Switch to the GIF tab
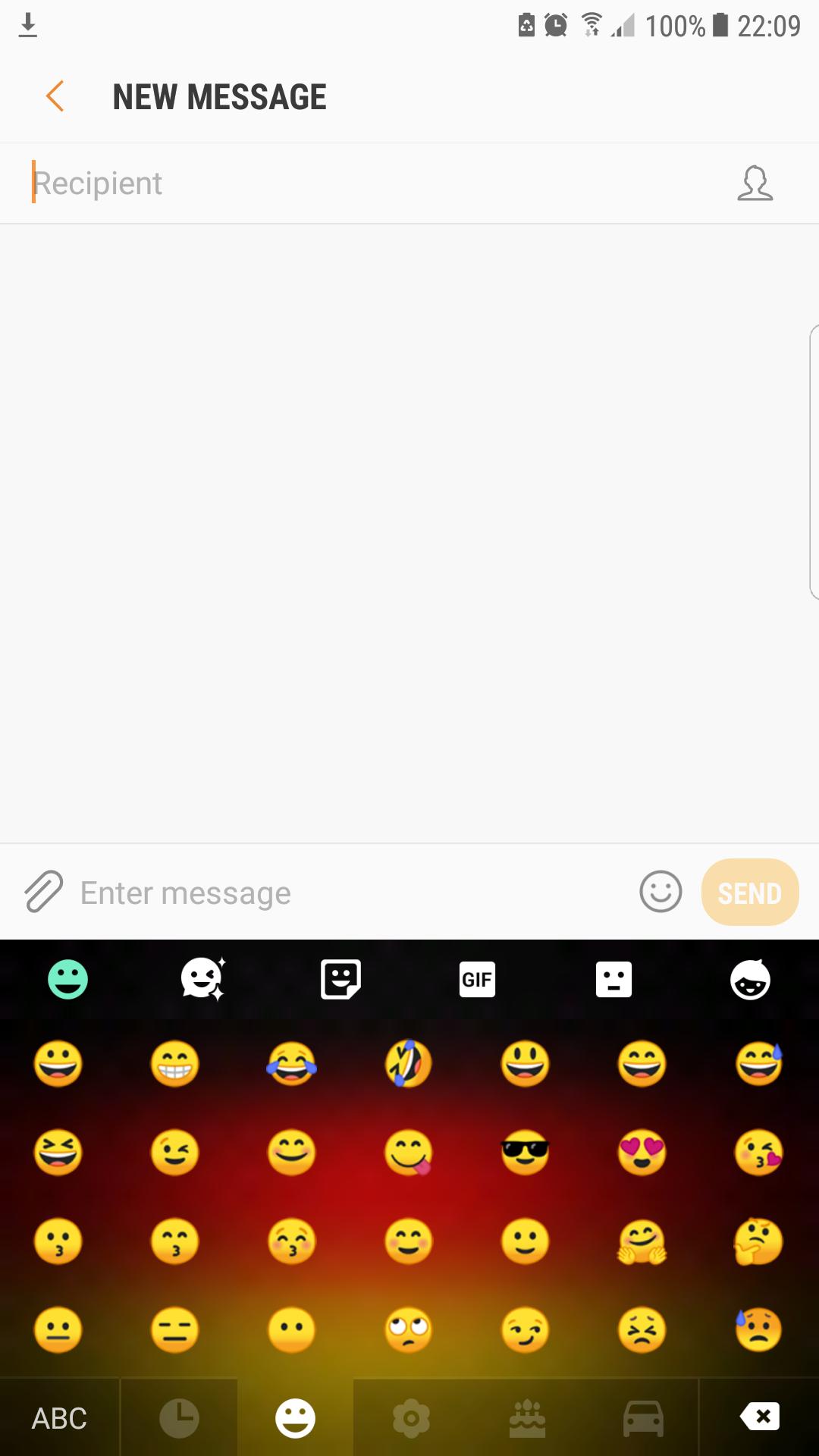 476,979
